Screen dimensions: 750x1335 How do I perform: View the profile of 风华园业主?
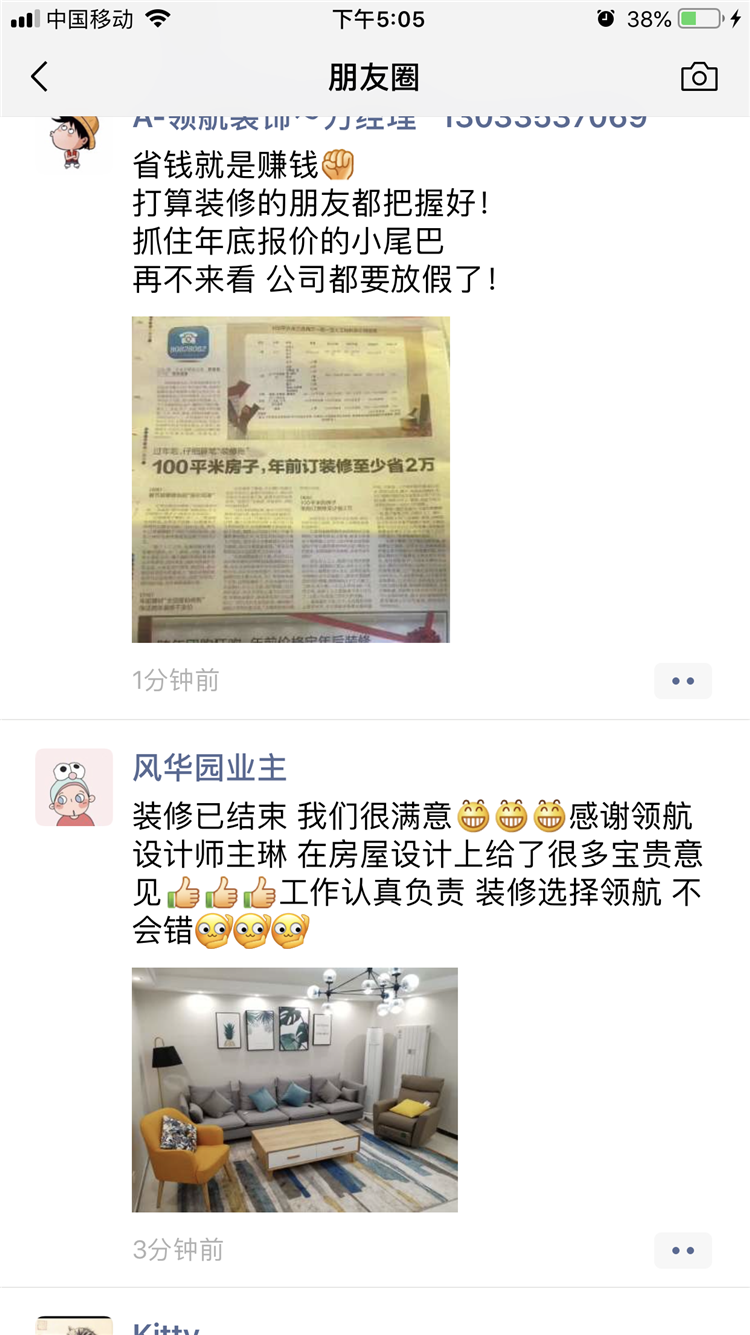click(x=210, y=767)
